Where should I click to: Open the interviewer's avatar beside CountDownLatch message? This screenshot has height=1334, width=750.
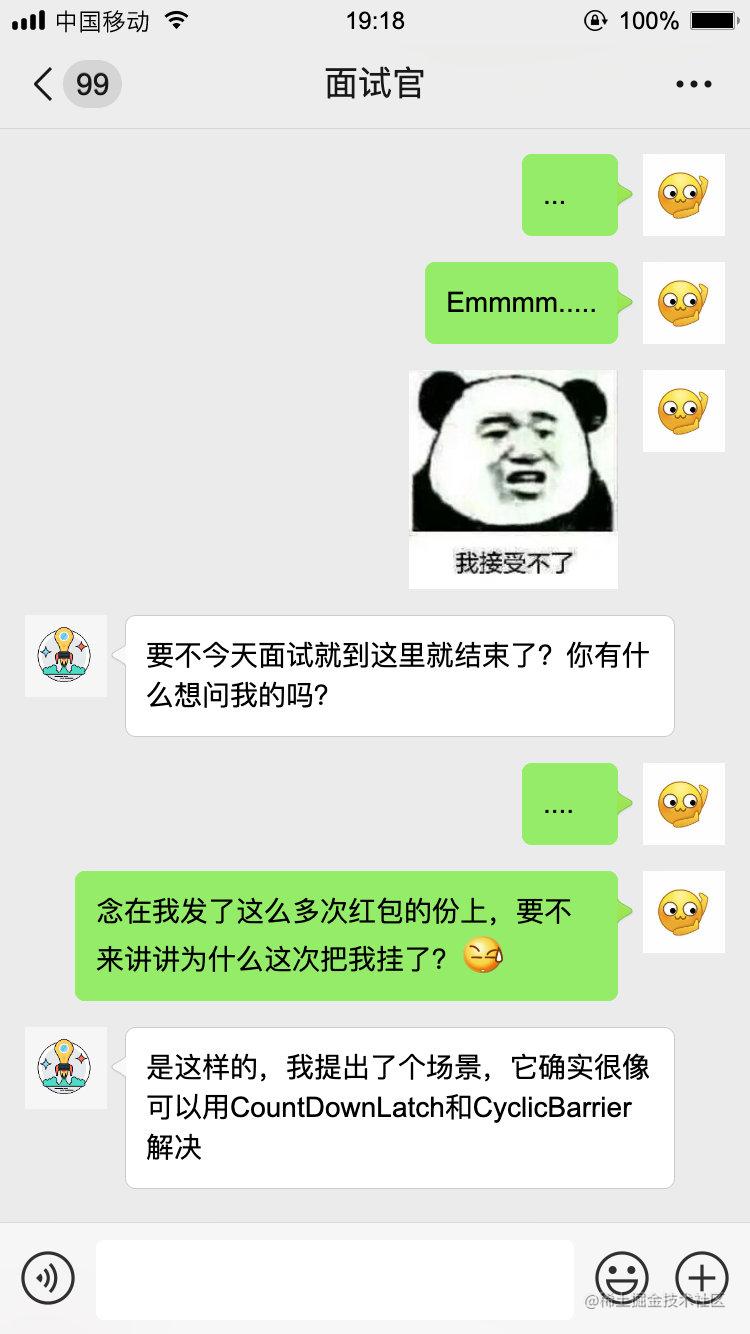coord(65,1067)
